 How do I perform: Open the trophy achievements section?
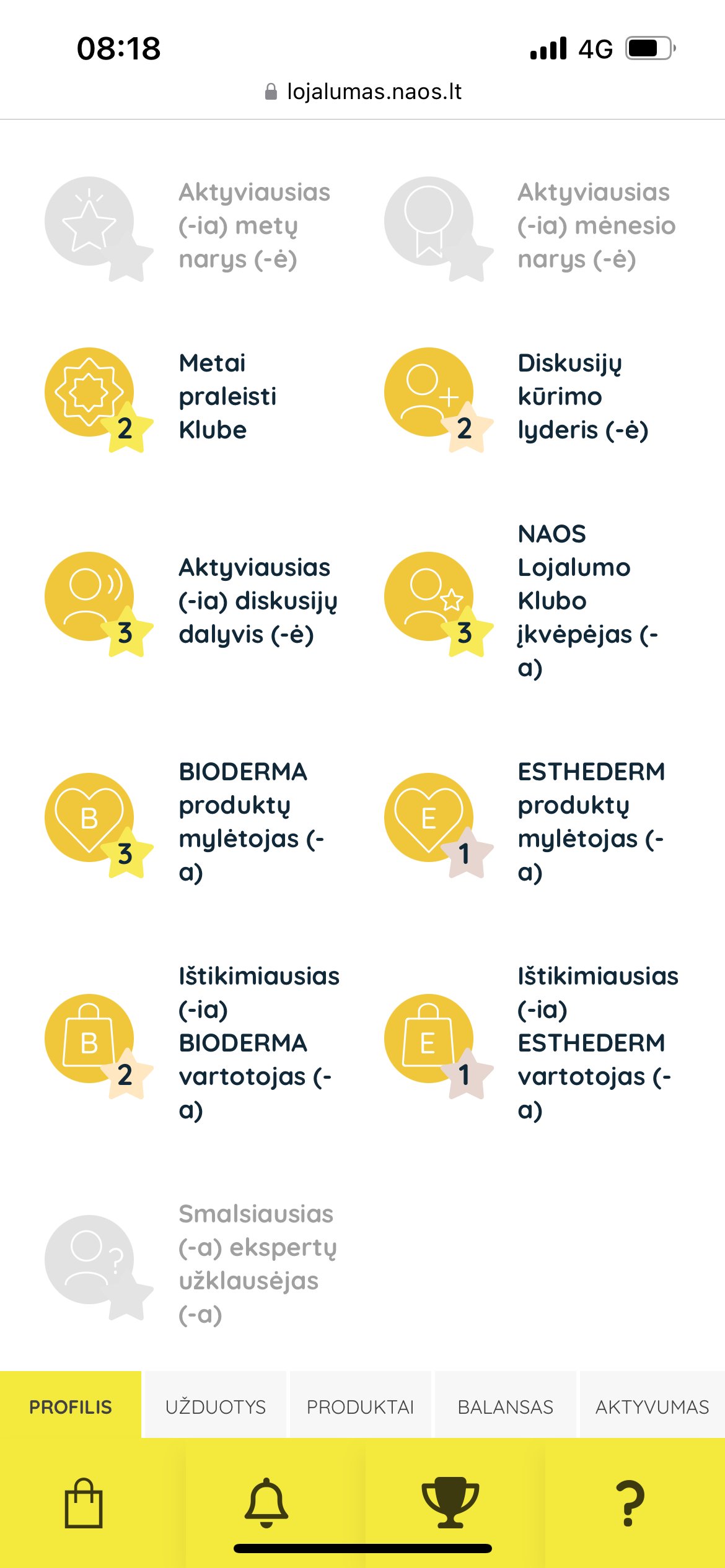(x=450, y=1503)
